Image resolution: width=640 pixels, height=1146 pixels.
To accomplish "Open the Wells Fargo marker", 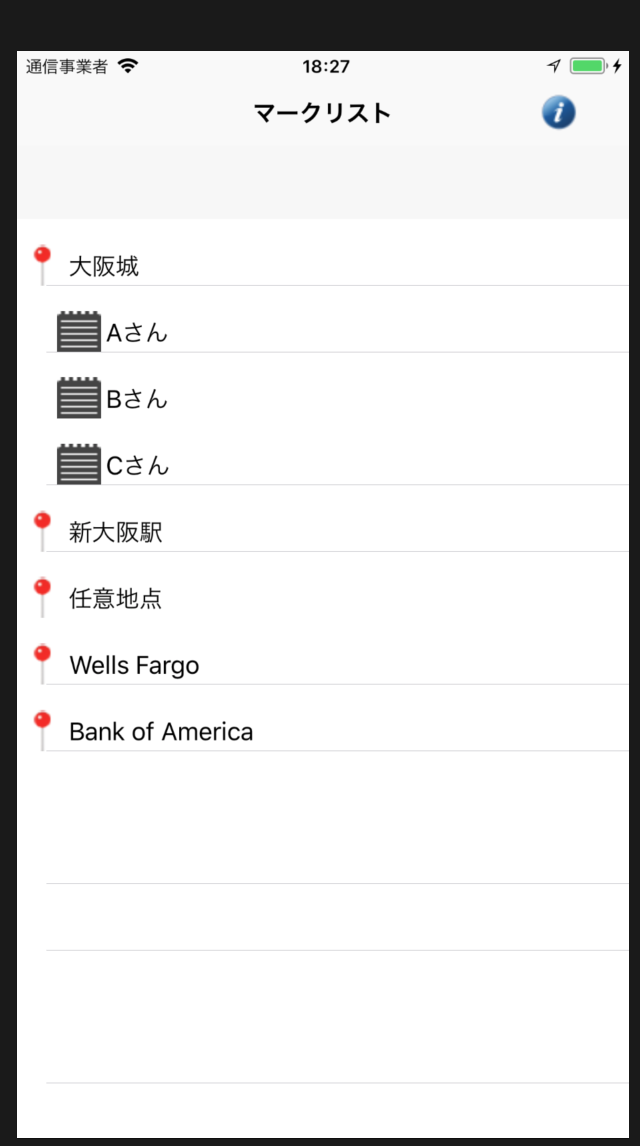I will [x=323, y=651].
